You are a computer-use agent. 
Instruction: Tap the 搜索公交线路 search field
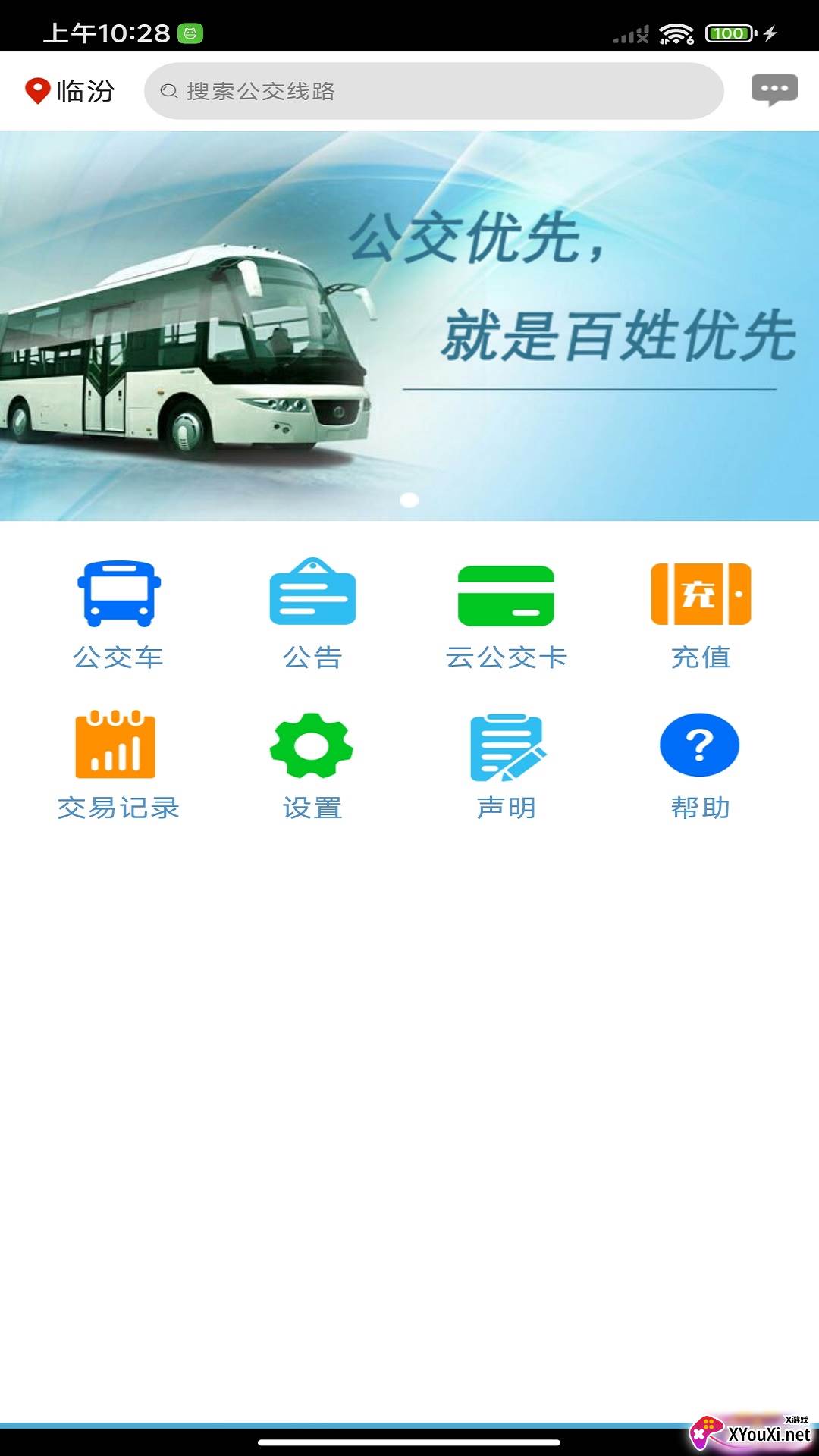434,91
